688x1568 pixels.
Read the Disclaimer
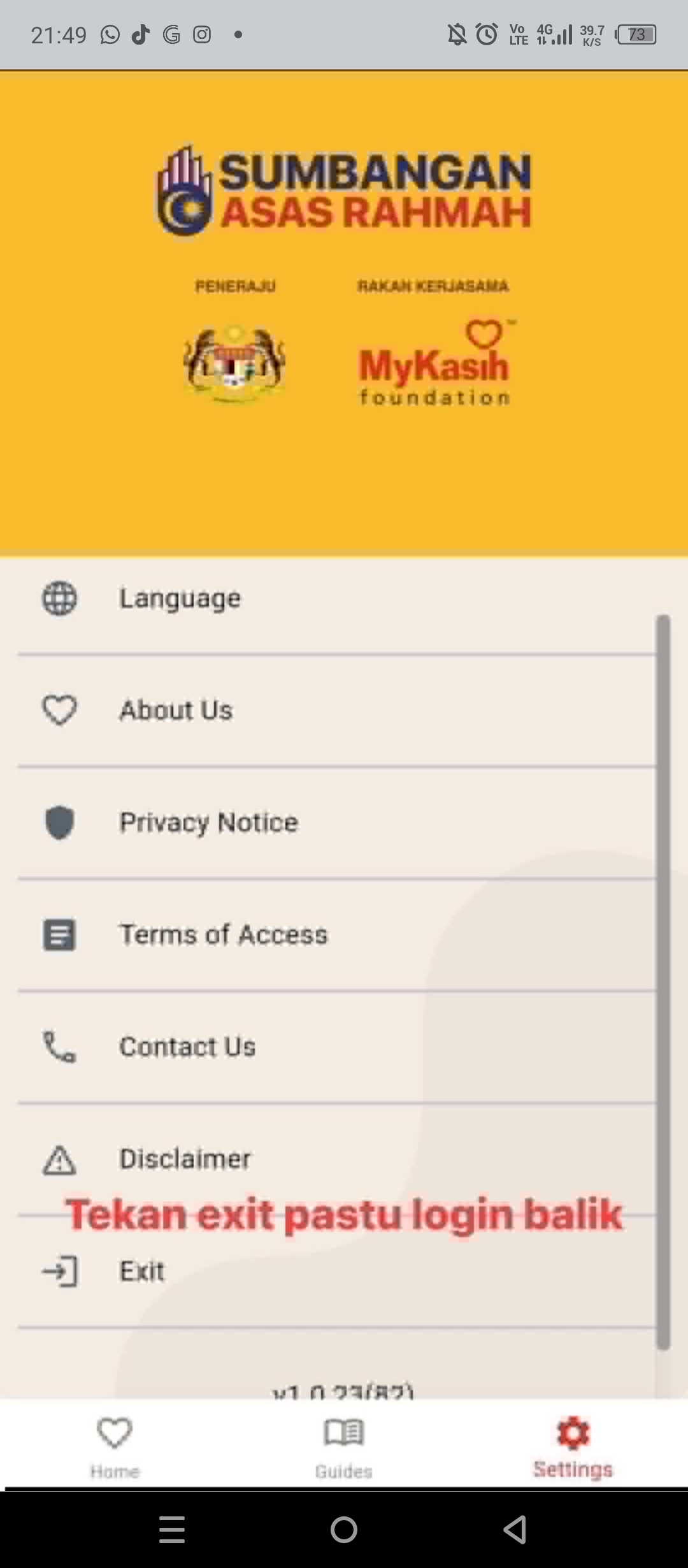click(185, 1159)
